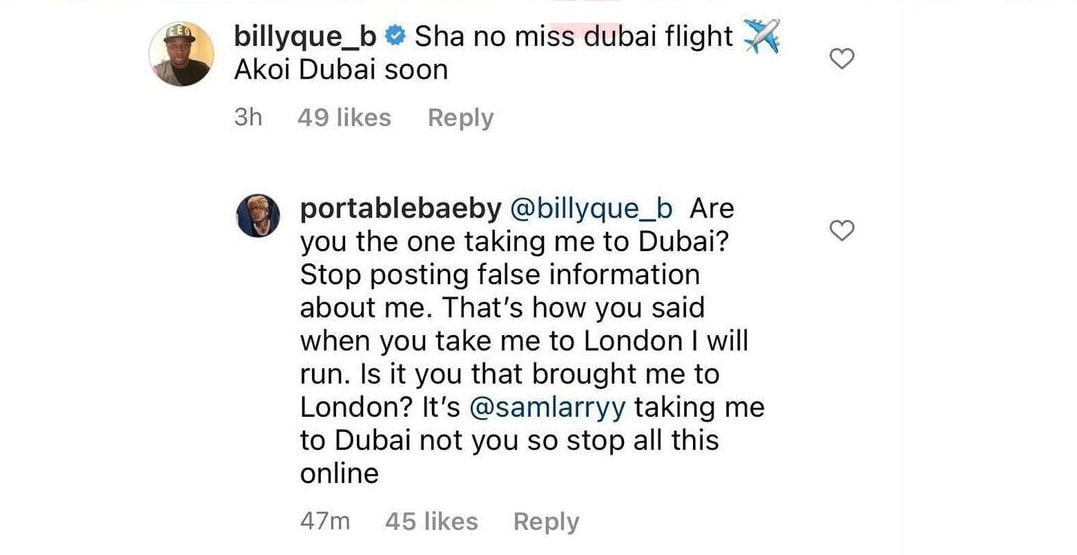Like billyque_b's comment
Screen dimensions: 1077x555
pyautogui.click(x=843, y=60)
